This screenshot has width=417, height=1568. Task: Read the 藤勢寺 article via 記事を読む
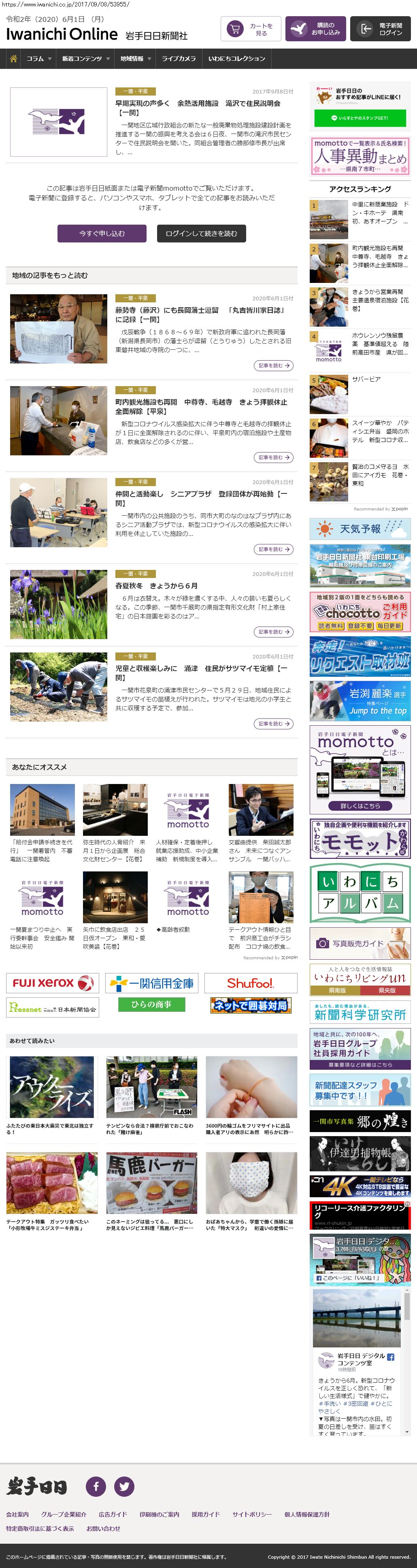tap(273, 365)
